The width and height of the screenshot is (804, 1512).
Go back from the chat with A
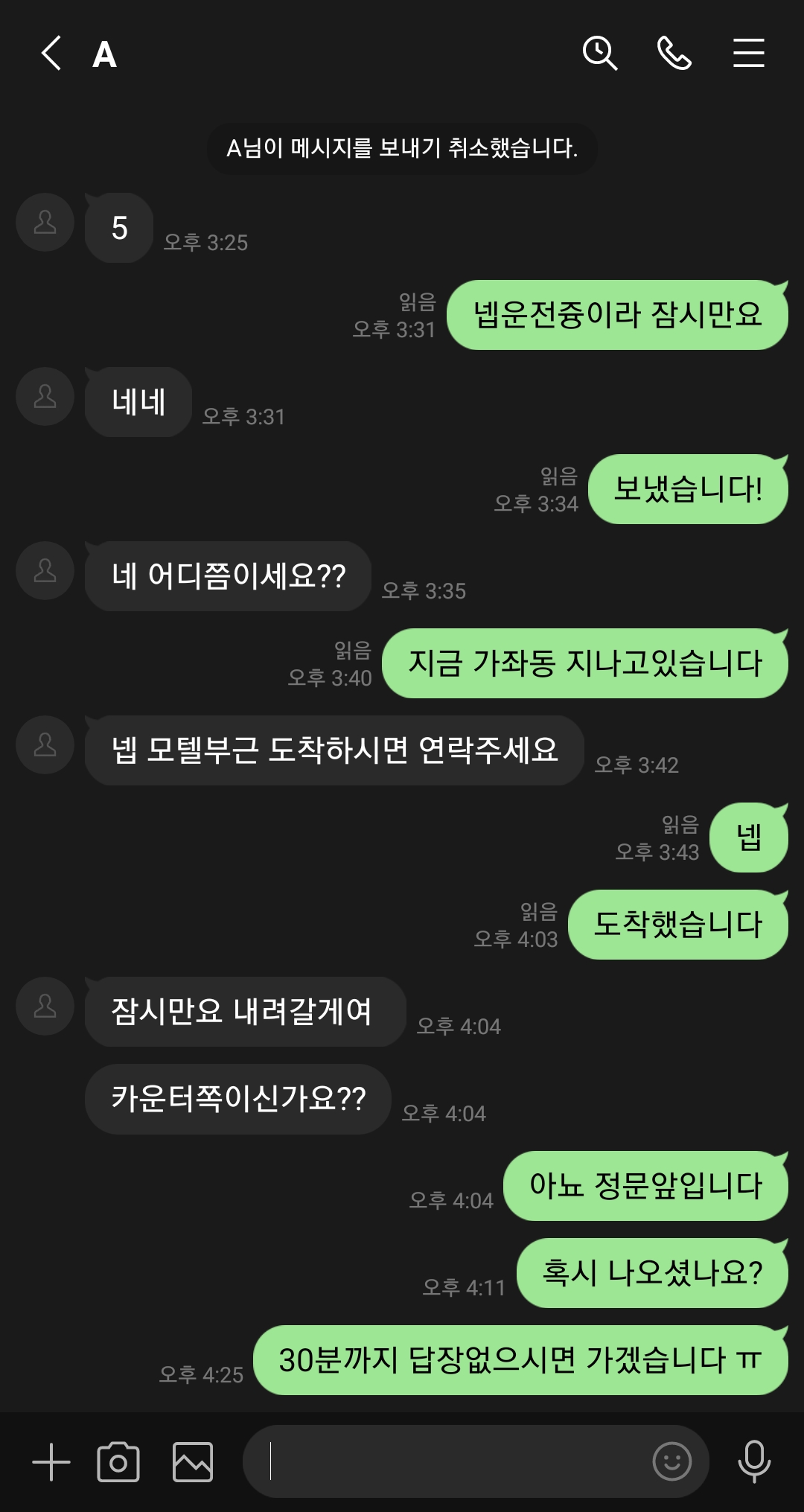(x=51, y=54)
